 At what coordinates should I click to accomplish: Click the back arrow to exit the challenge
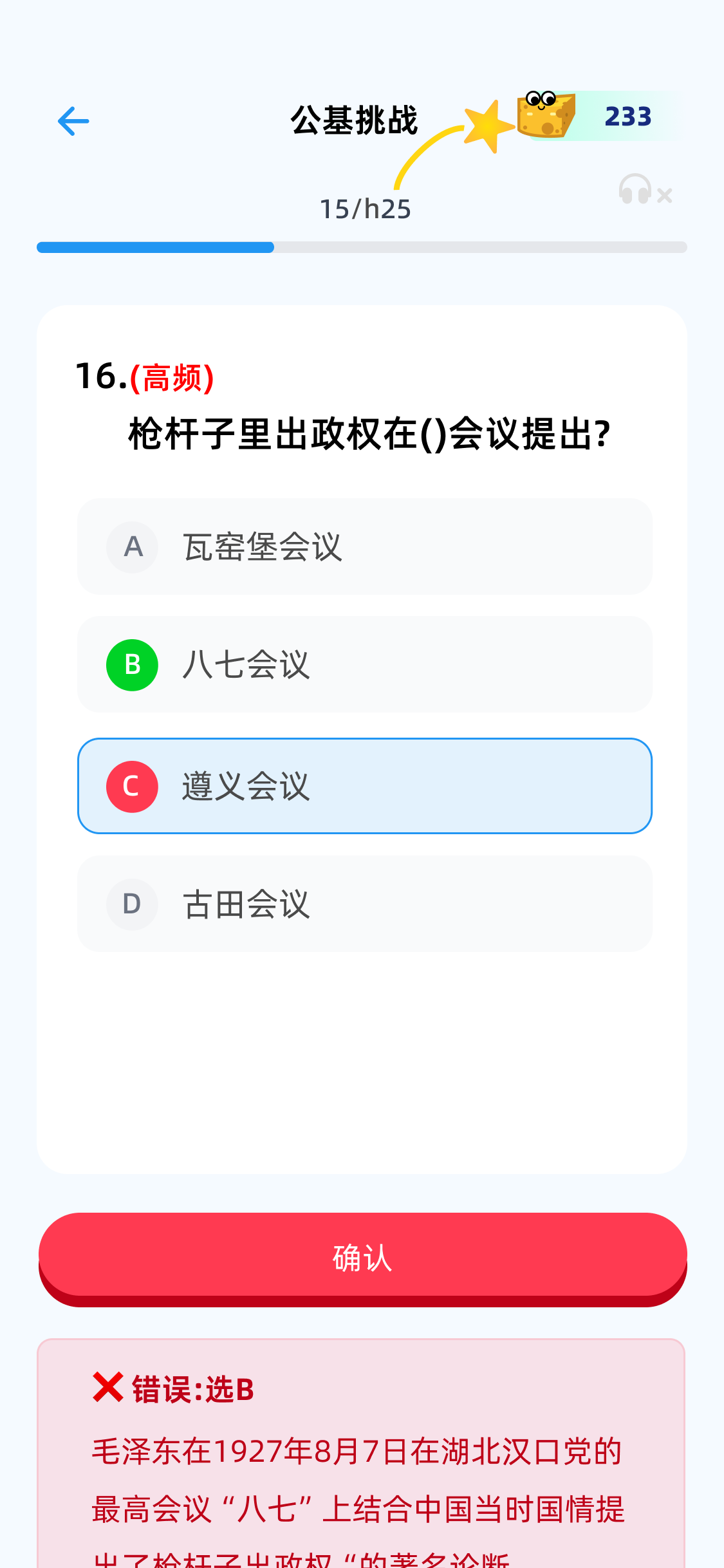pyautogui.click(x=73, y=120)
